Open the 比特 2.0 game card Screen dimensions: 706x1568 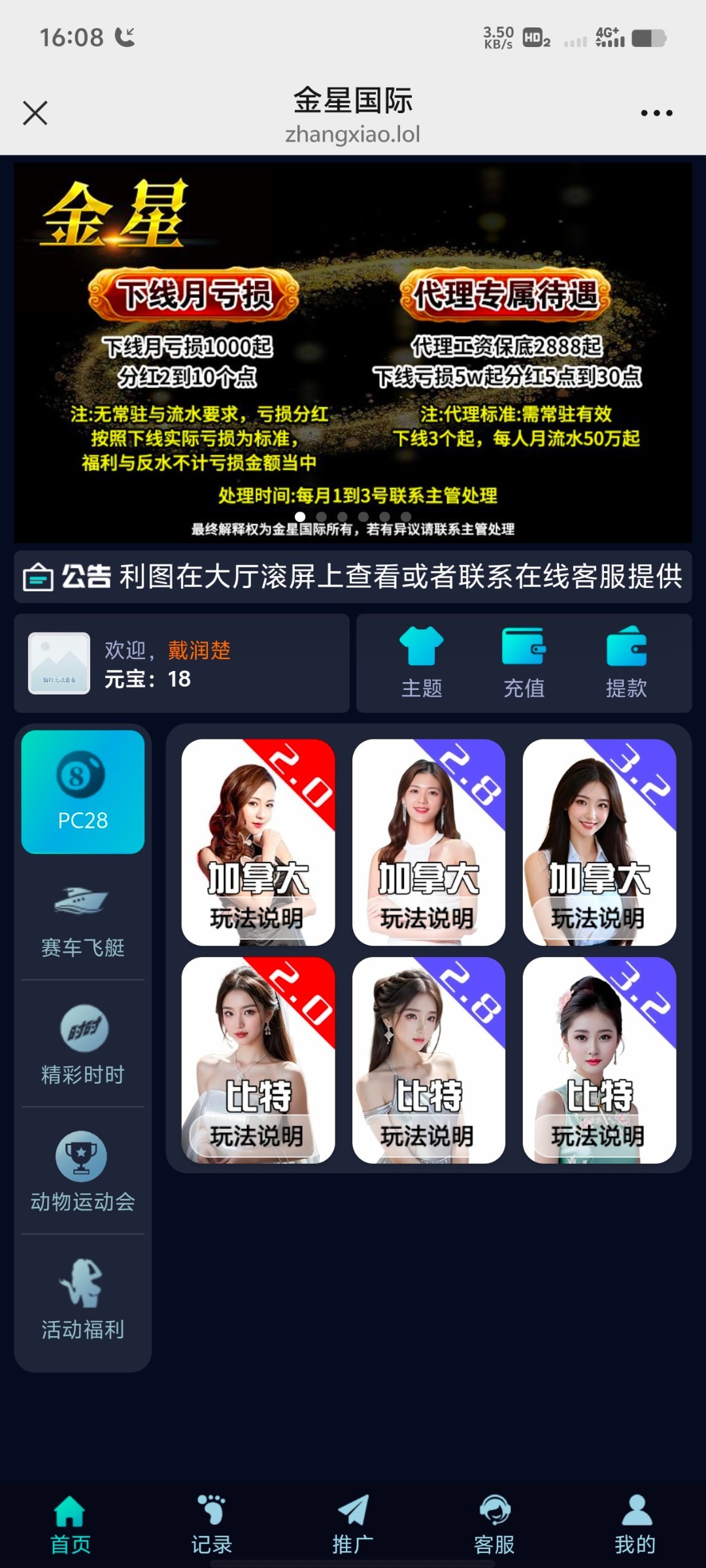258,1060
